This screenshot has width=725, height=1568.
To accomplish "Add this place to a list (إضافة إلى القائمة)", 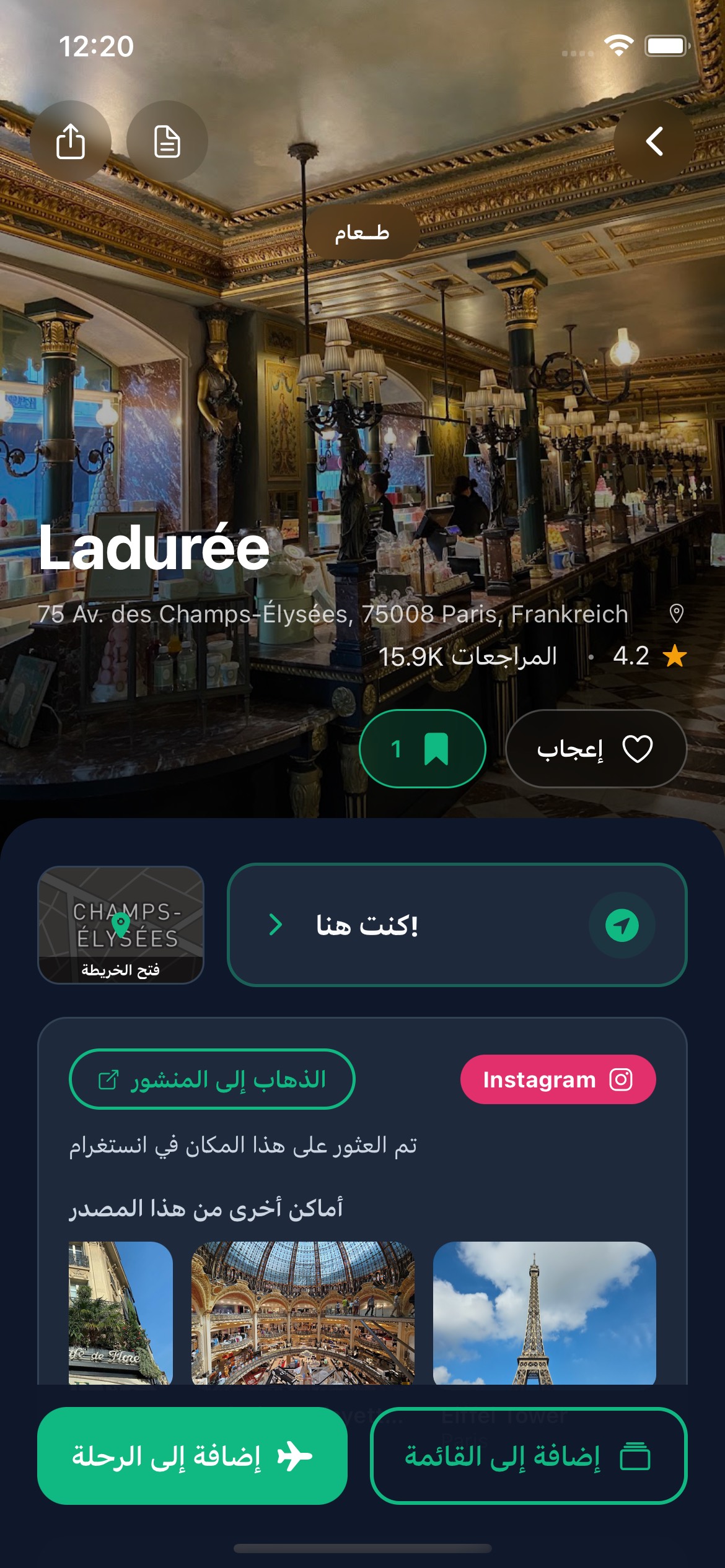I will pyautogui.click(x=528, y=1456).
